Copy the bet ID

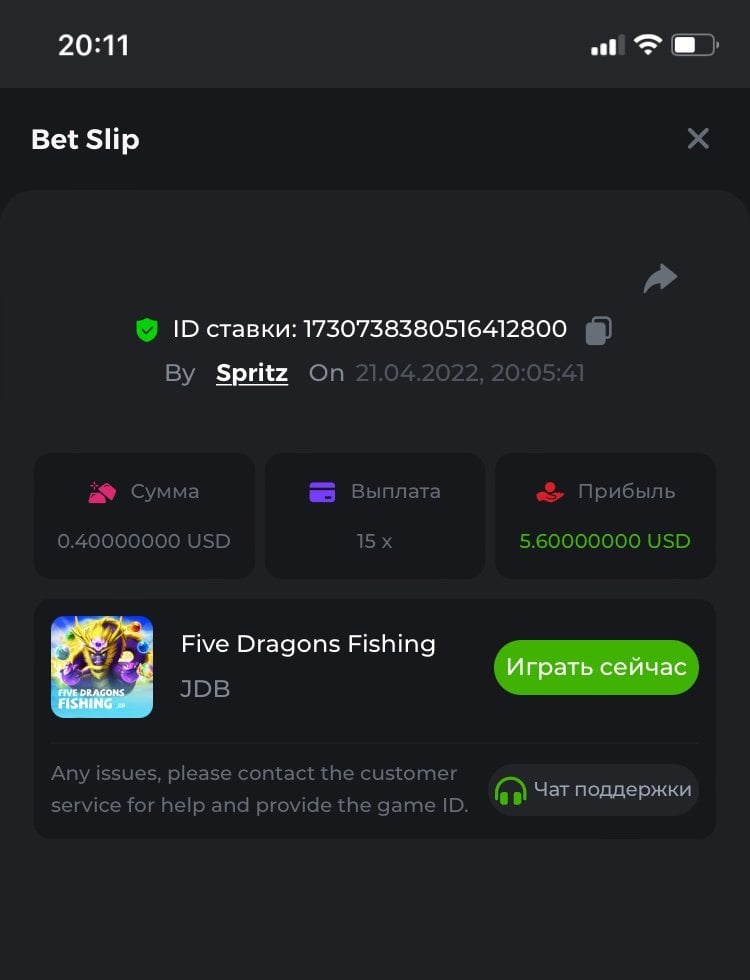tap(598, 330)
